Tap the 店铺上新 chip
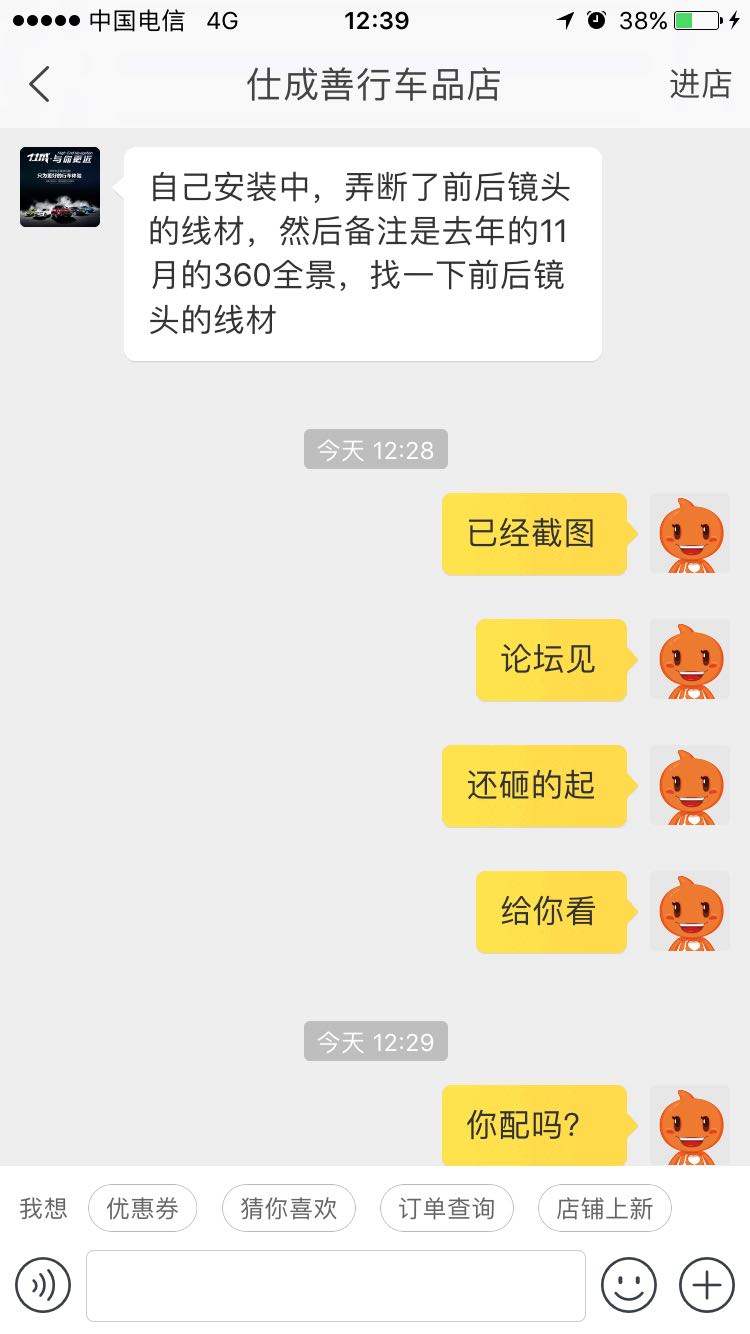Viewport: 750px width, 1334px height. 604,1209
